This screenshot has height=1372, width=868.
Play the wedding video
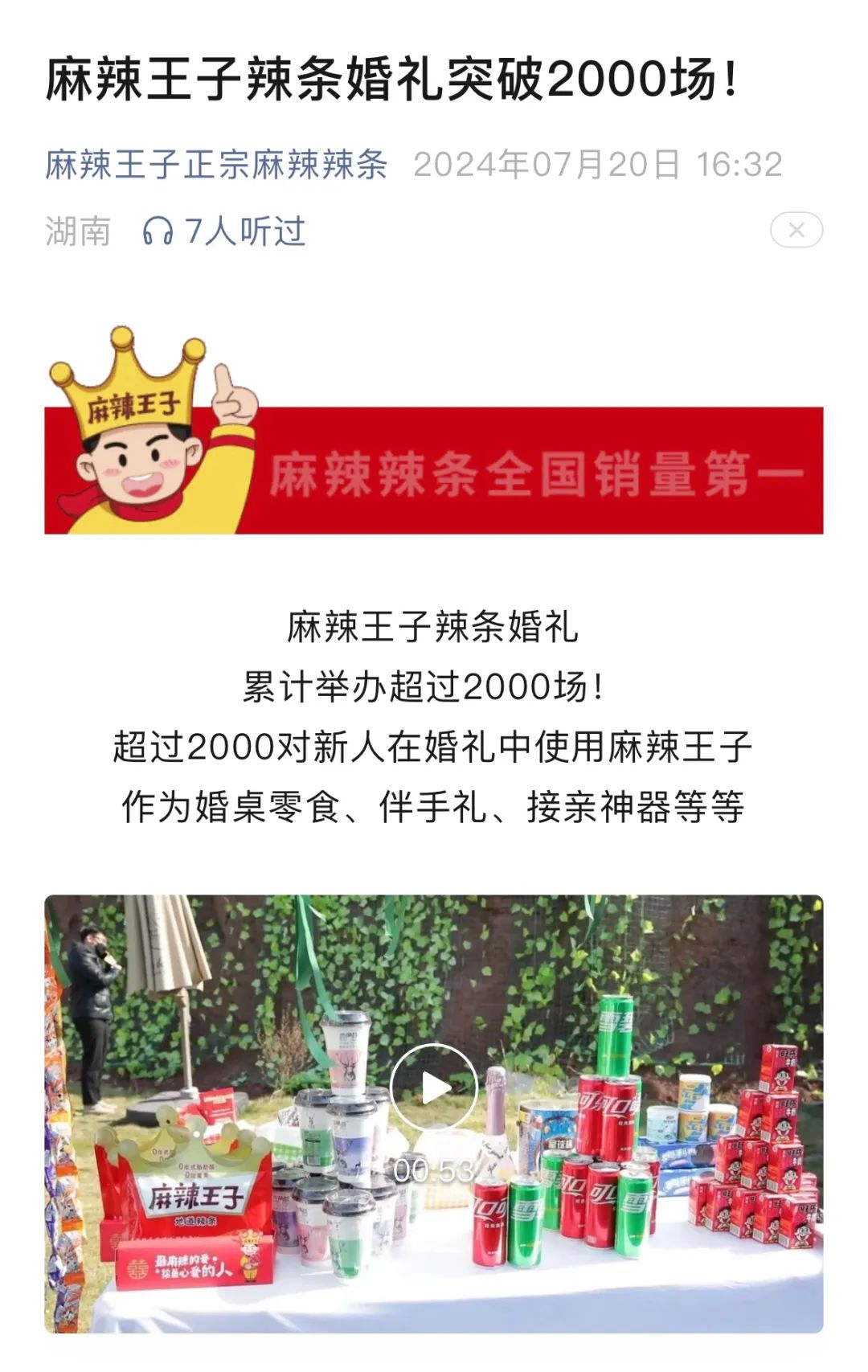click(x=434, y=1088)
